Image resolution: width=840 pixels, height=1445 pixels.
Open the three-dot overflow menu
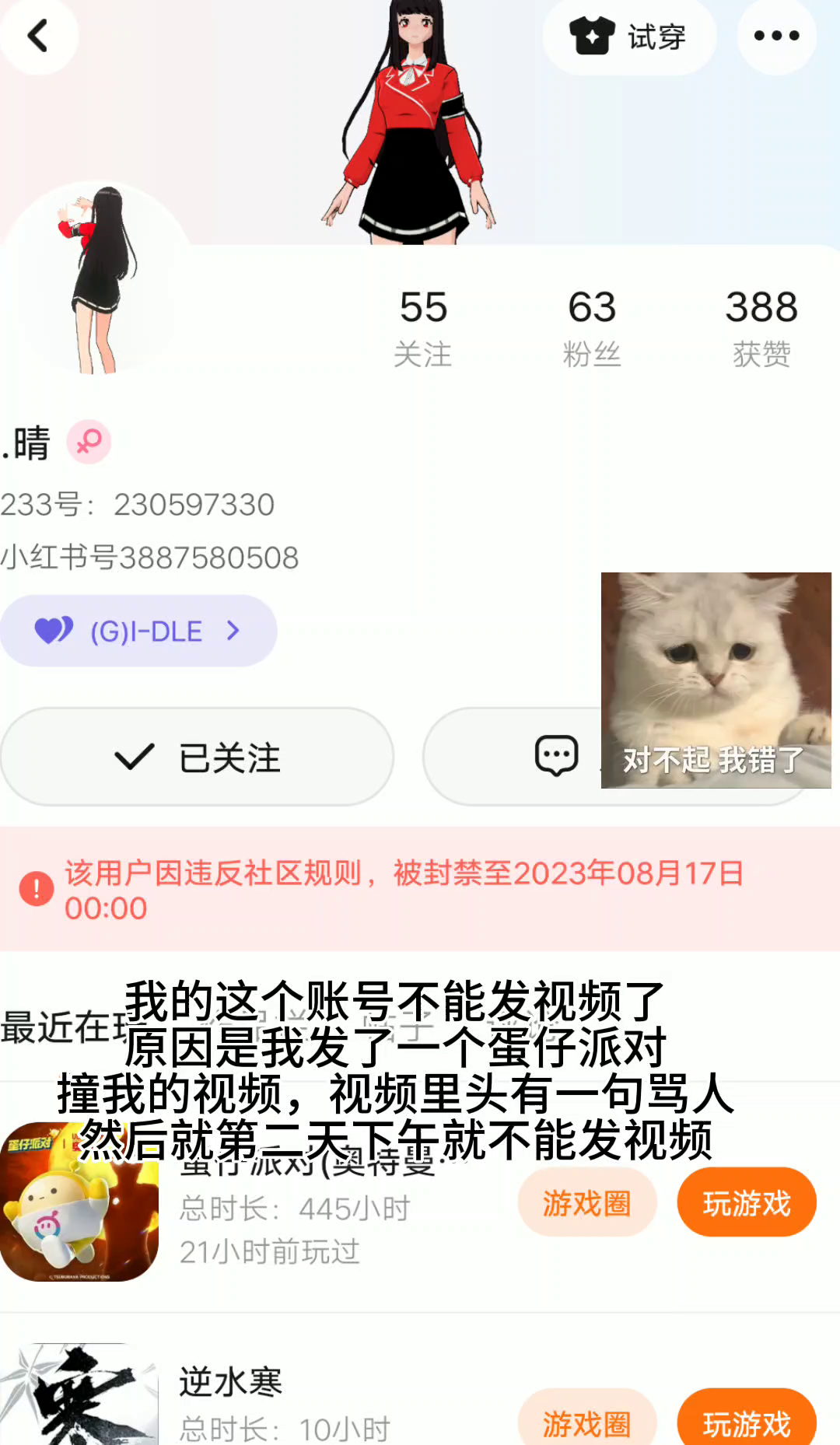tap(776, 36)
